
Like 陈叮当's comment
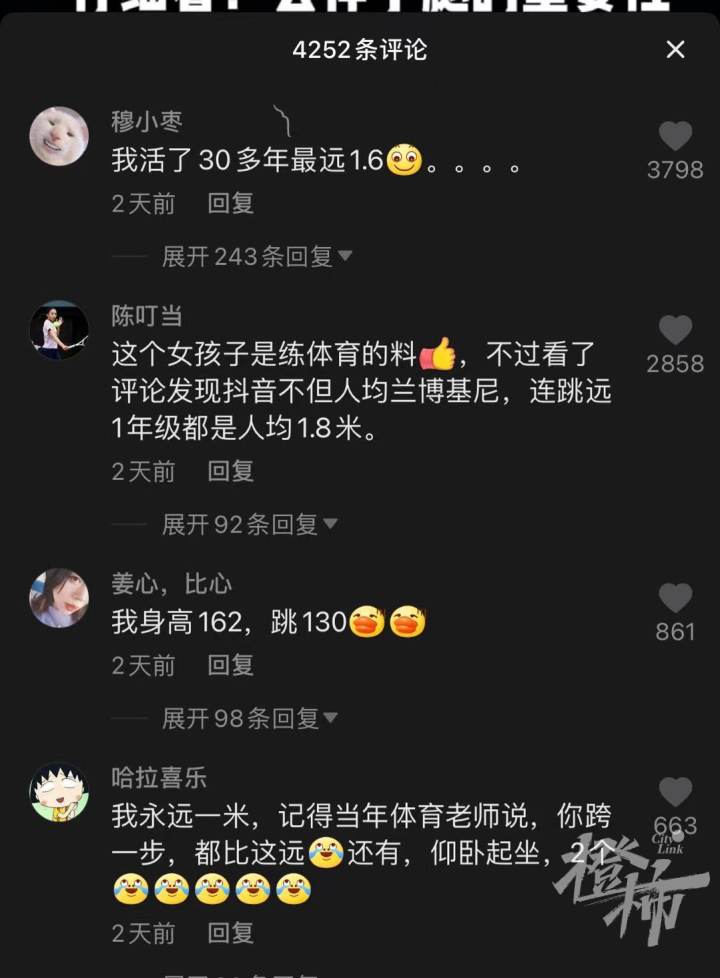coord(675,331)
